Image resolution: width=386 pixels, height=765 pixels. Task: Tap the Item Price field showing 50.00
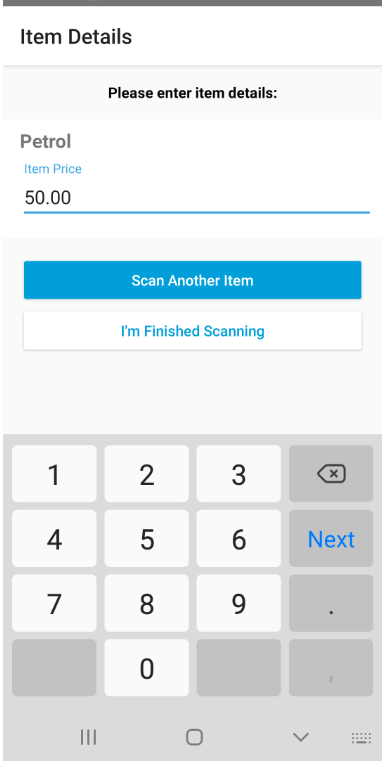pos(197,198)
